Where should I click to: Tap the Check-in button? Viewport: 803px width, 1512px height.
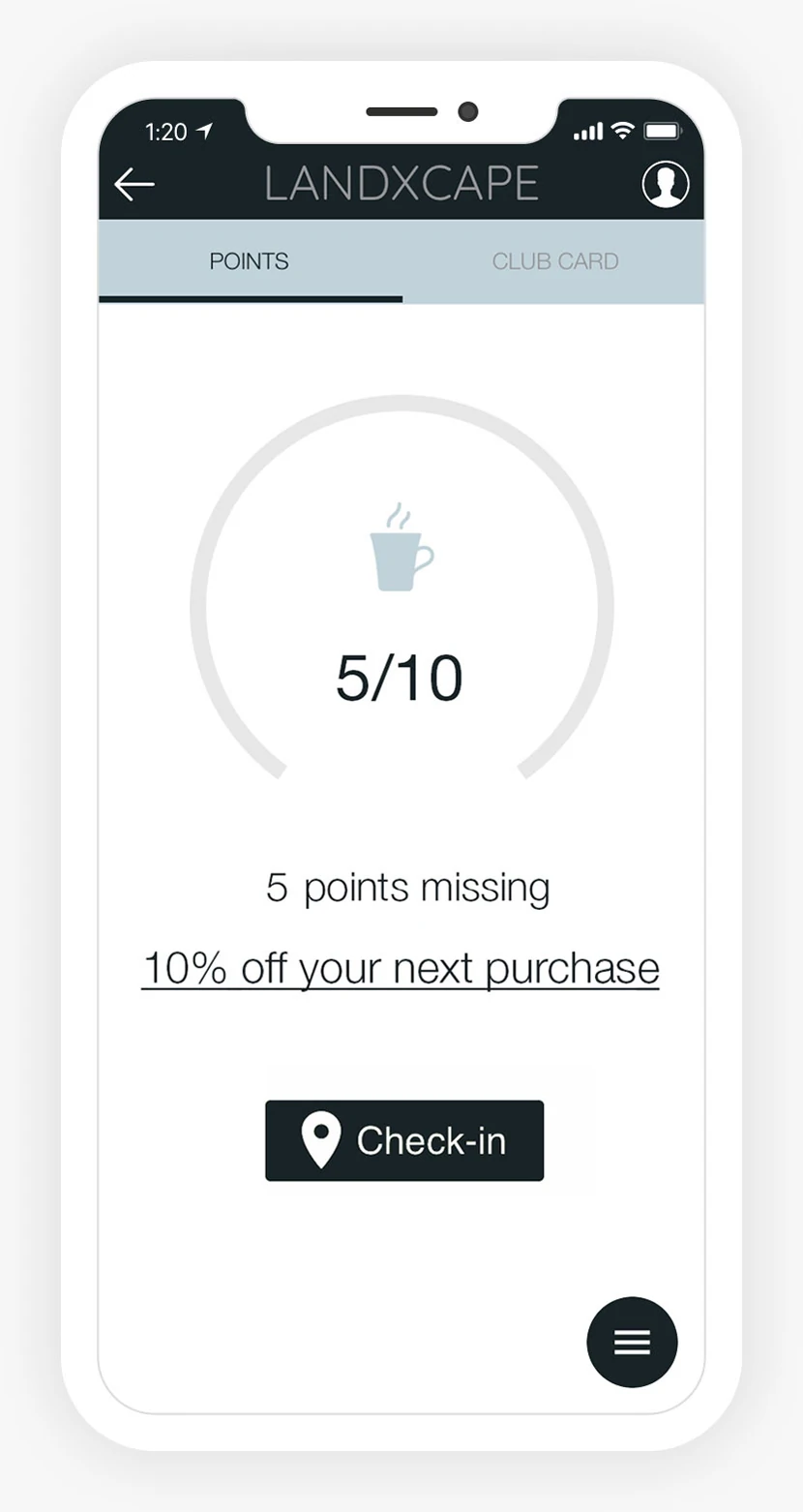(x=404, y=1140)
